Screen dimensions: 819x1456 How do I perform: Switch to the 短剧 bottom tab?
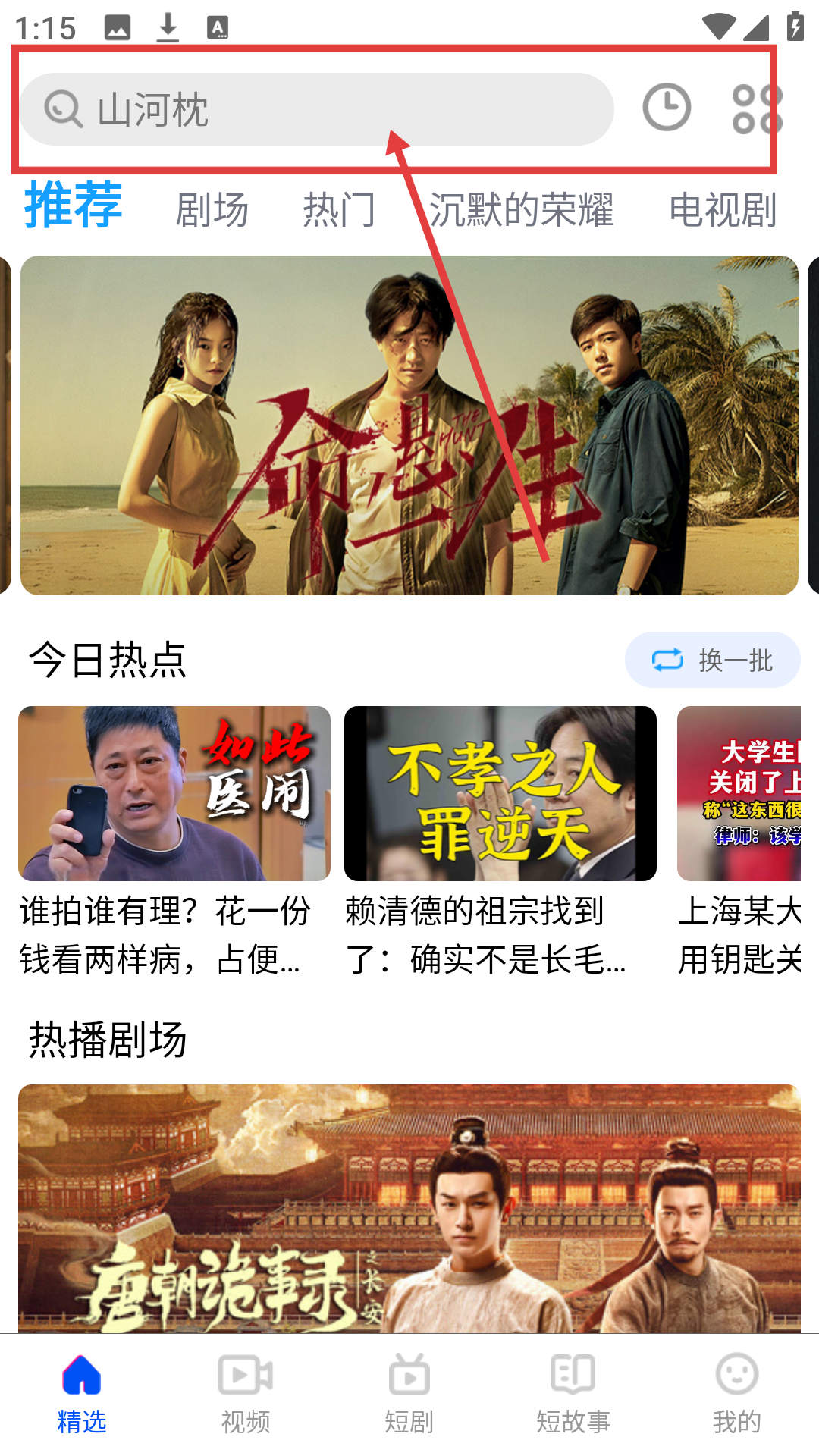(409, 1394)
